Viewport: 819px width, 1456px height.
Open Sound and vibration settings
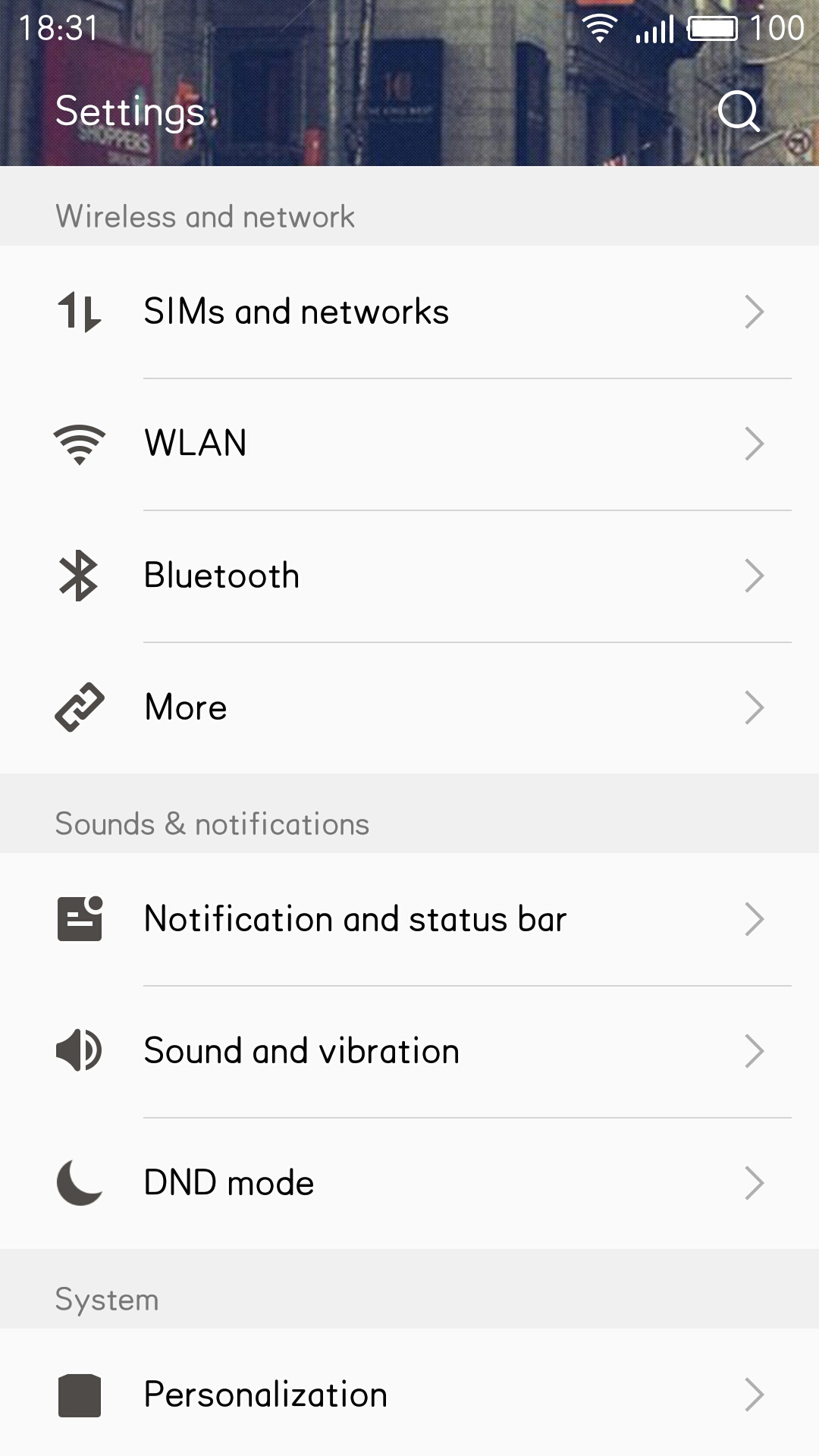(409, 1051)
